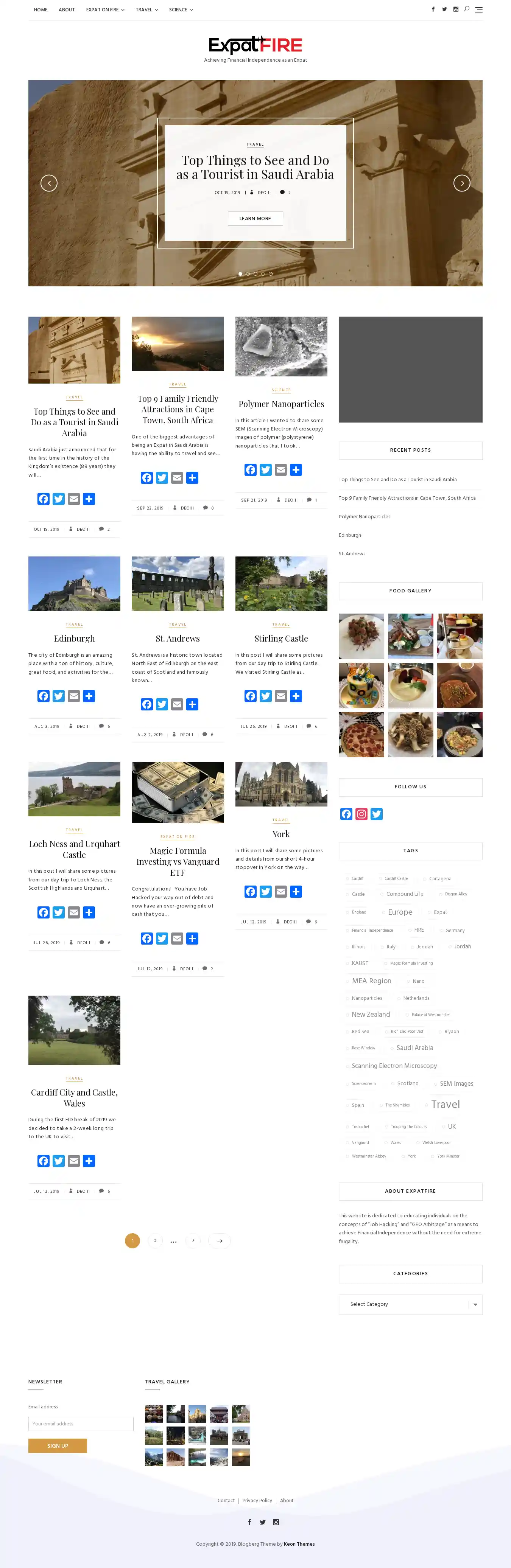Tap the Sign Up newsletter button
The width and height of the screenshot is (511, 1568).
point(57,1446)
